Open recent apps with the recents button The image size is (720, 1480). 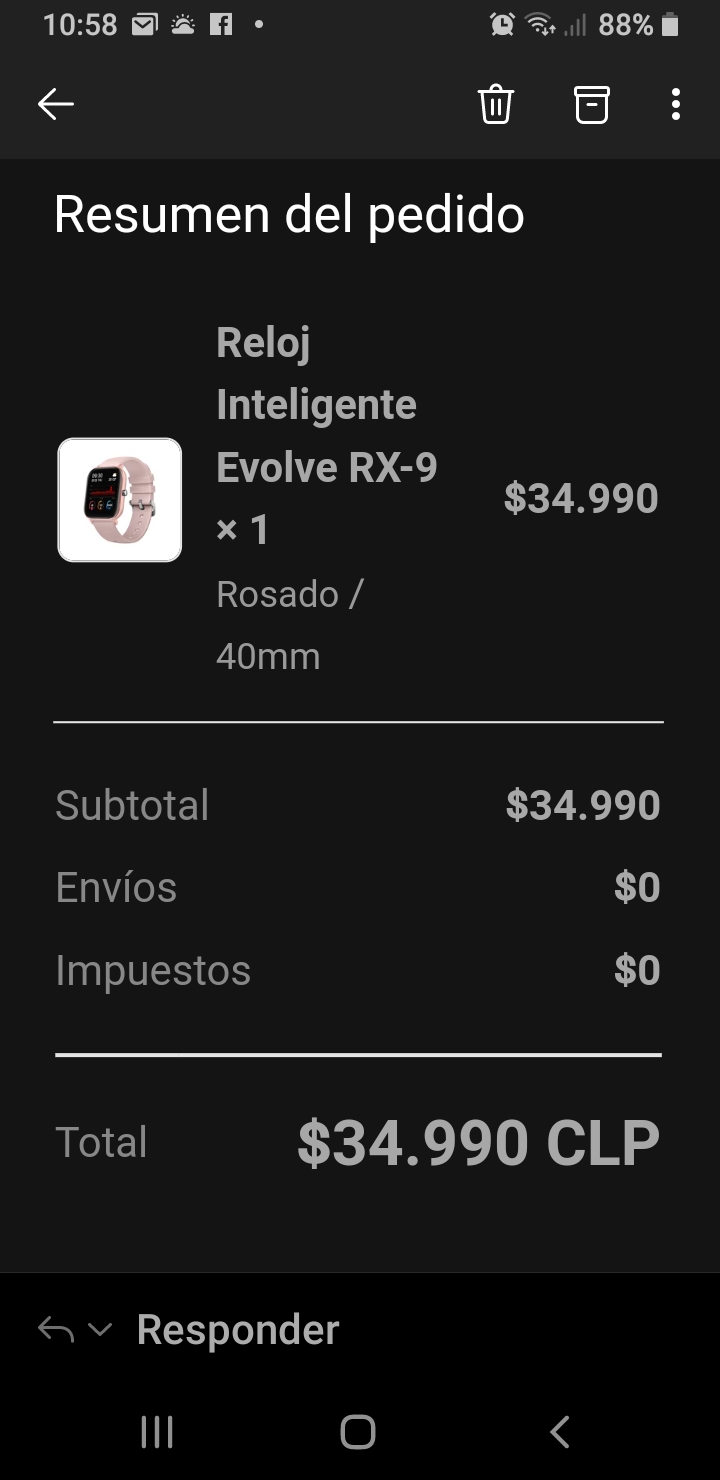pos(156,1431)
